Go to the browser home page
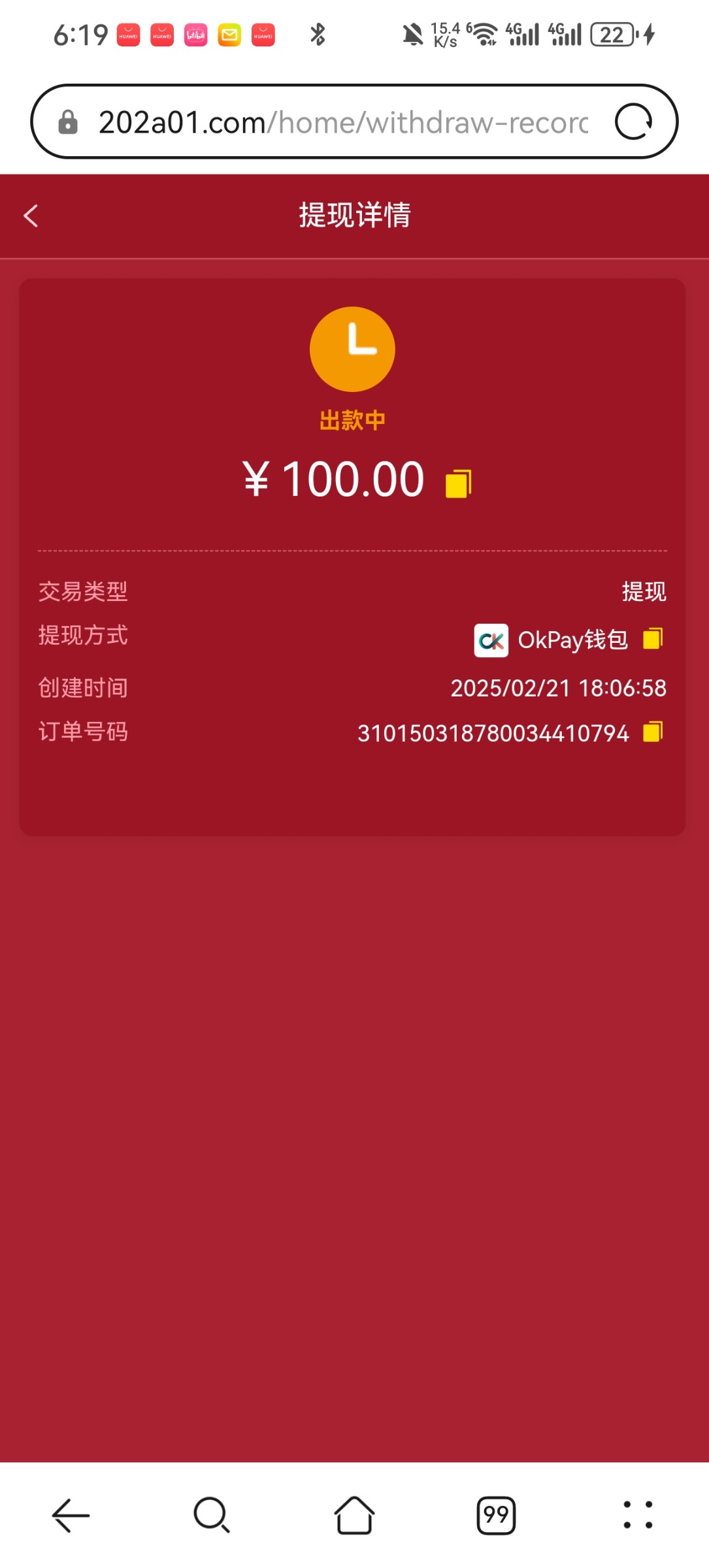 tap(354, 1515)
